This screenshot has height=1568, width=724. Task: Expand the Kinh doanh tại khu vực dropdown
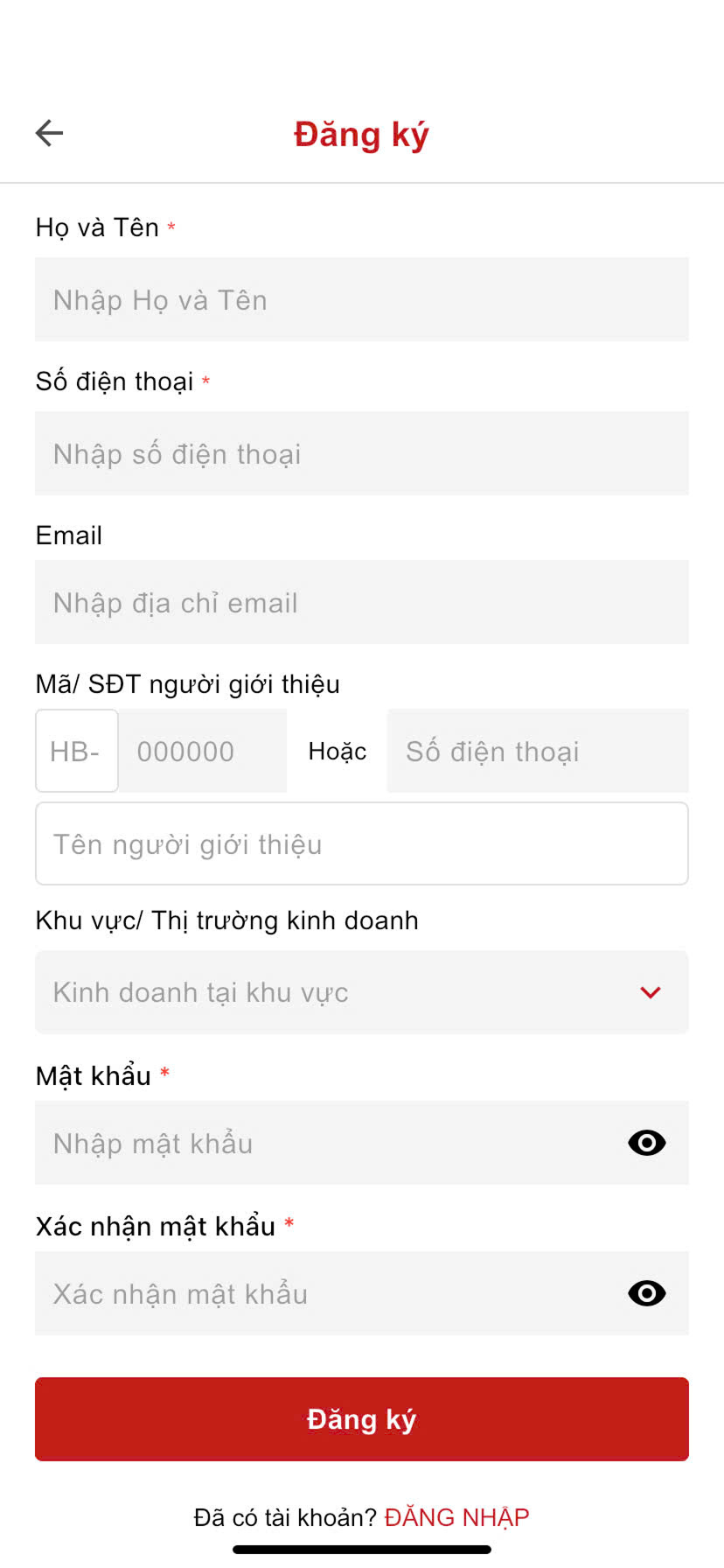[362, 992]
